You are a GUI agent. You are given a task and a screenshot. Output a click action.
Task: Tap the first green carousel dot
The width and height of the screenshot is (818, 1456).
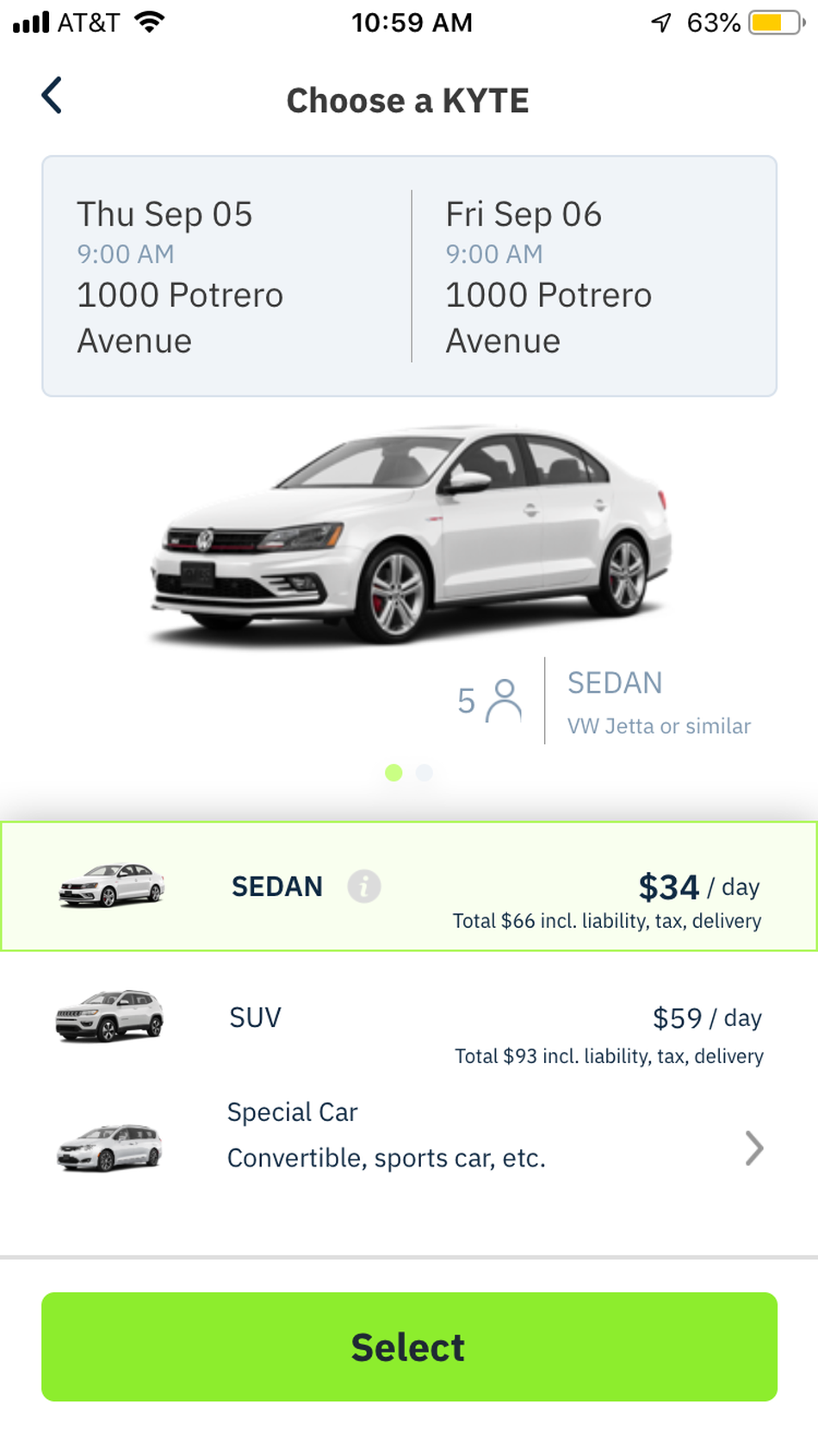[394, 773]
